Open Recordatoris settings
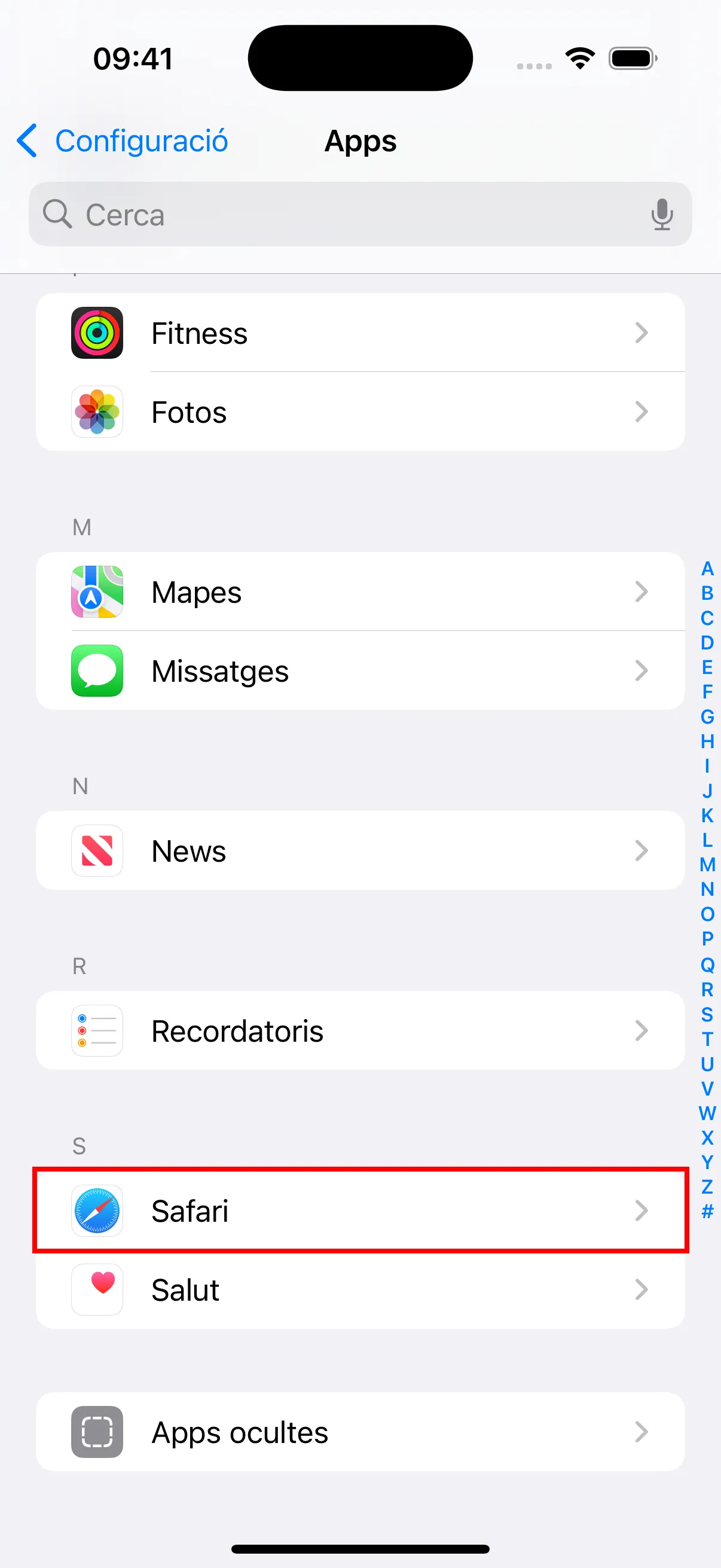Screen dimensions: 721x1568 coord(360,1030)
